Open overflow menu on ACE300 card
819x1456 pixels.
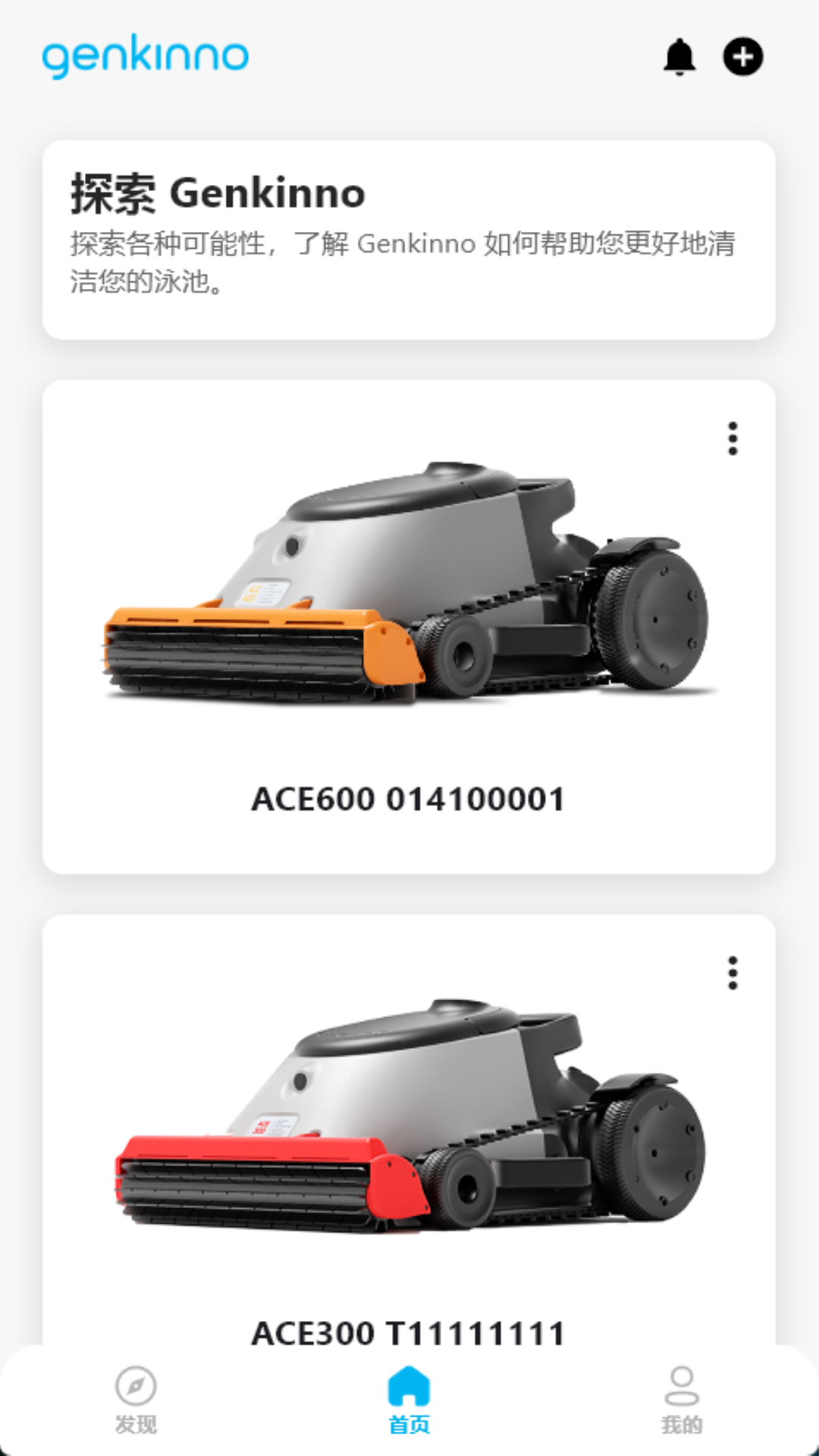coord(733,973)
